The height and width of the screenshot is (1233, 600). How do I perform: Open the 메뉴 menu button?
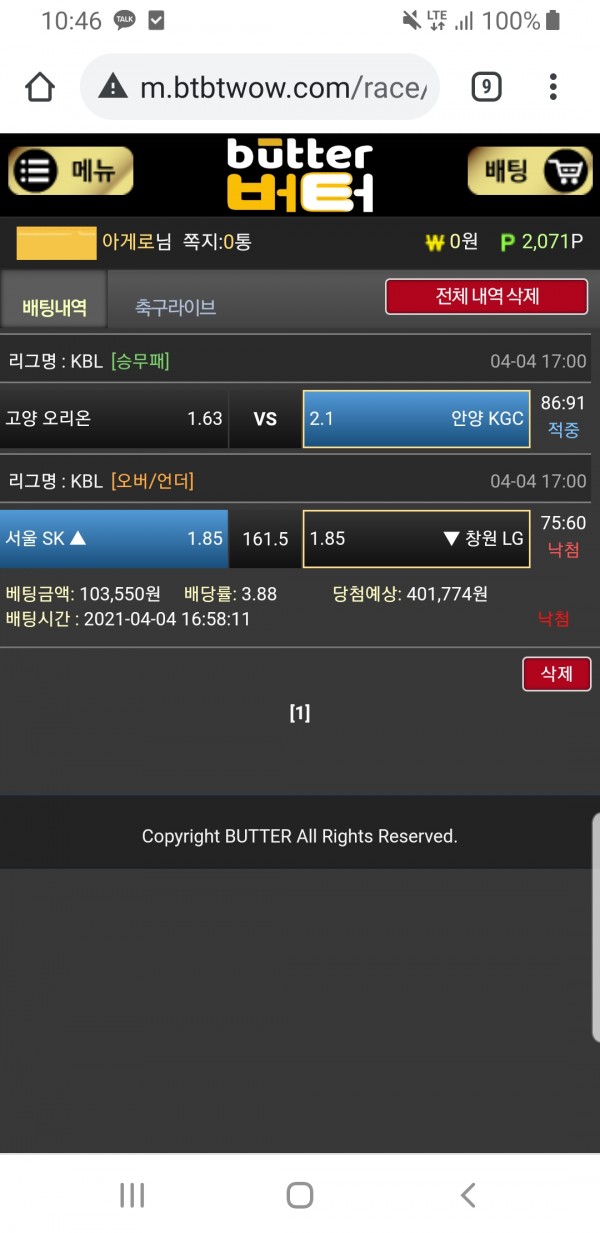(x=70, y=171)
